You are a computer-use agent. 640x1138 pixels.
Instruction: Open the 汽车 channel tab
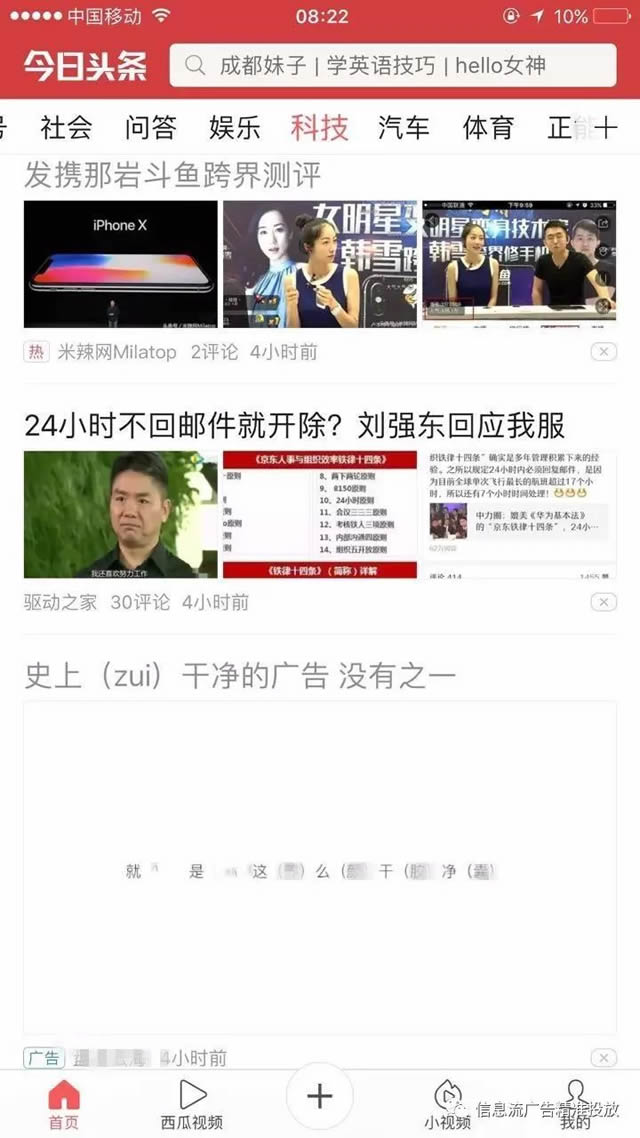[404, 128]
